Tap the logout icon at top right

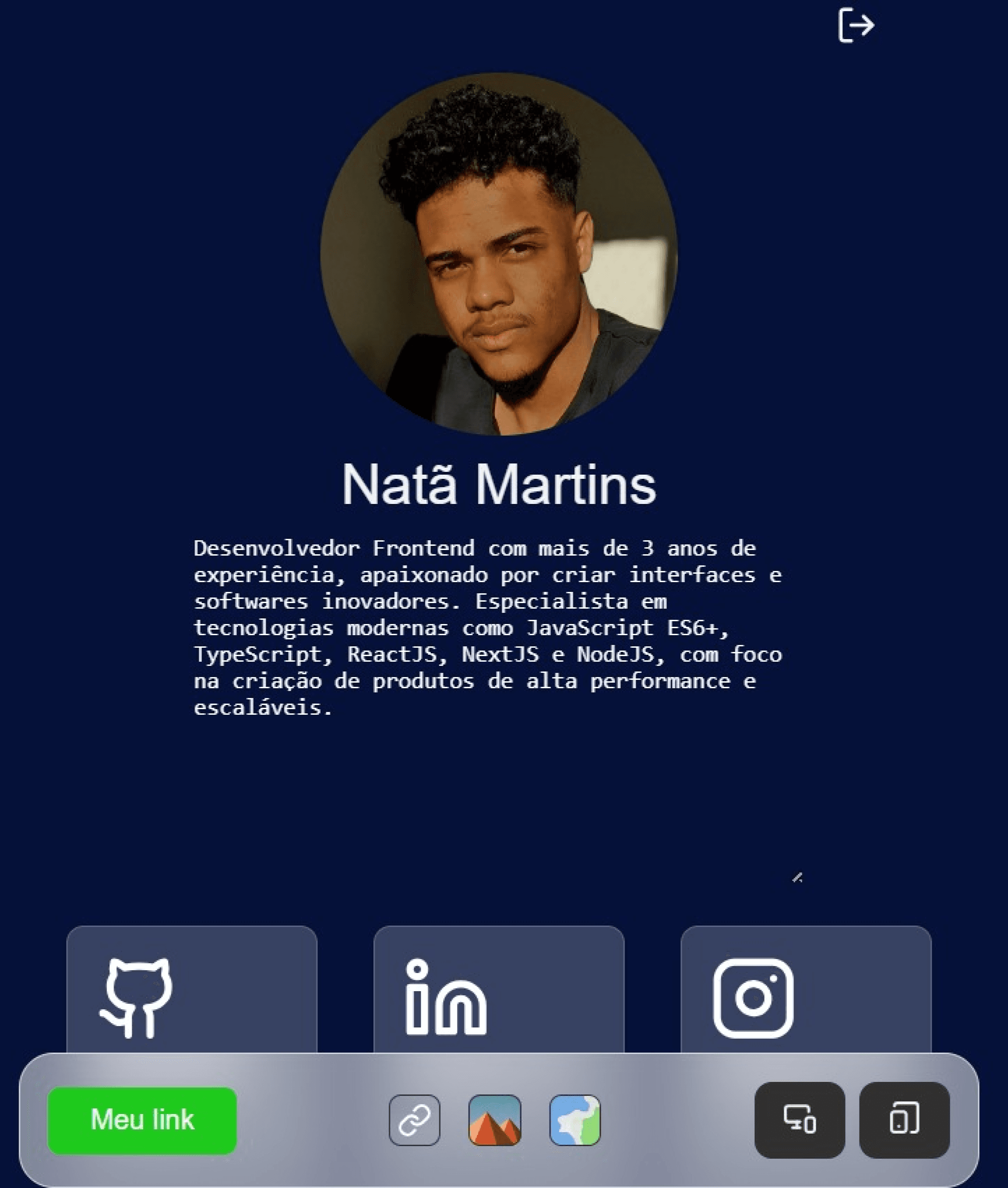(855, 25)
